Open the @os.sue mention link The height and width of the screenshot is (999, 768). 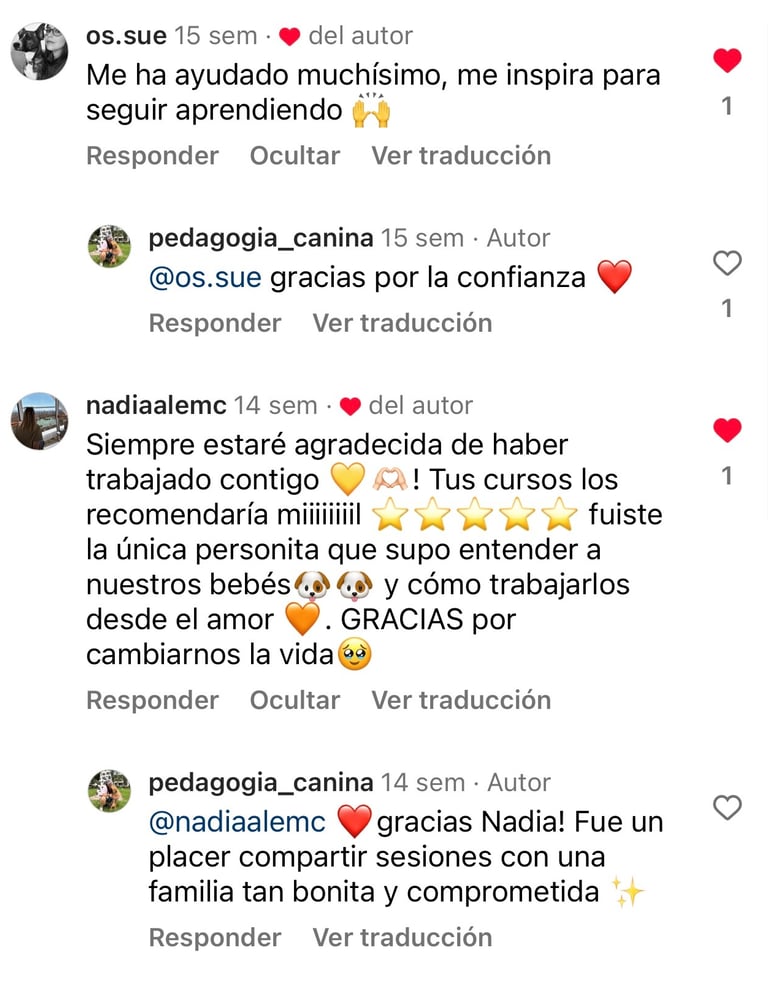click(204, 277)
